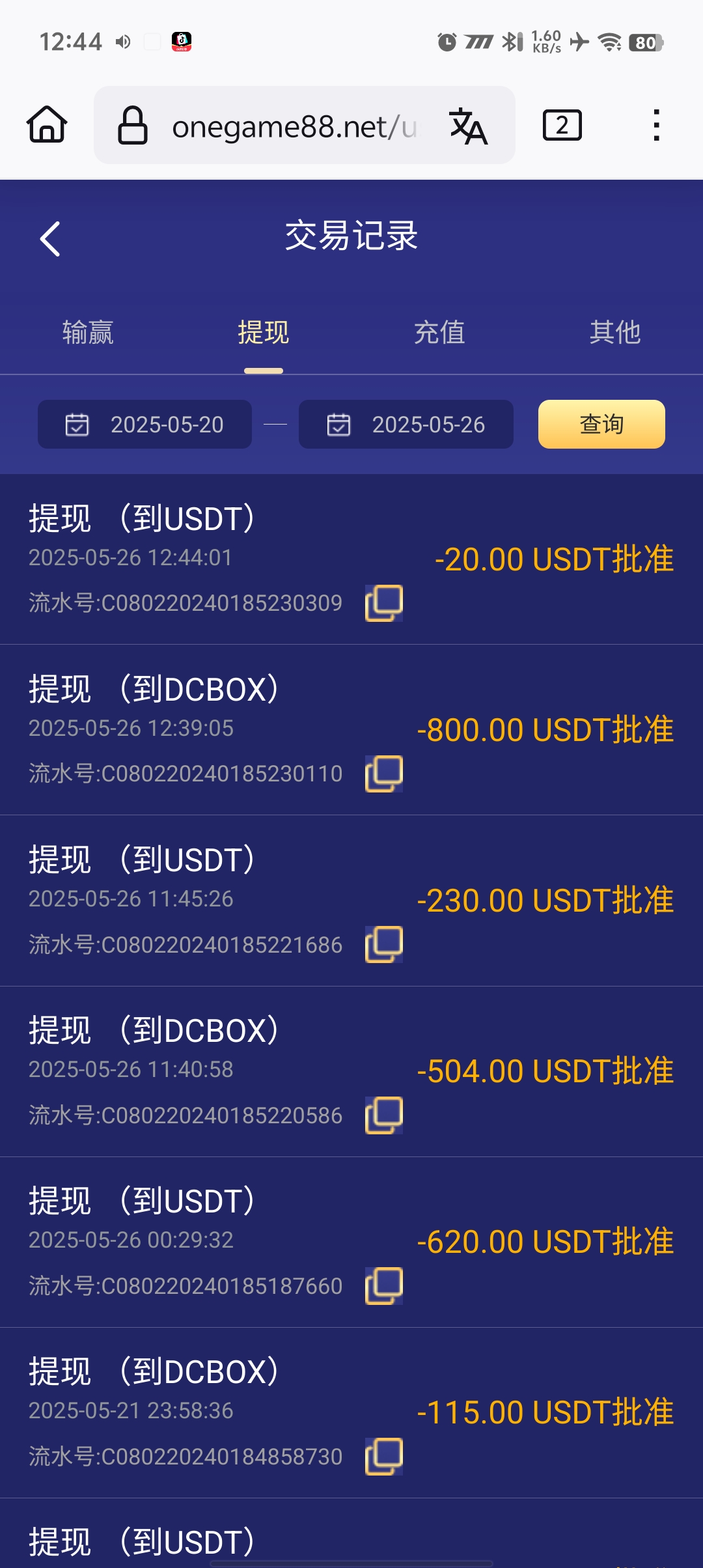Open the browser translate icon in address bar
The height and width of the screenshot is (1568, 703).
coord(471,126)
